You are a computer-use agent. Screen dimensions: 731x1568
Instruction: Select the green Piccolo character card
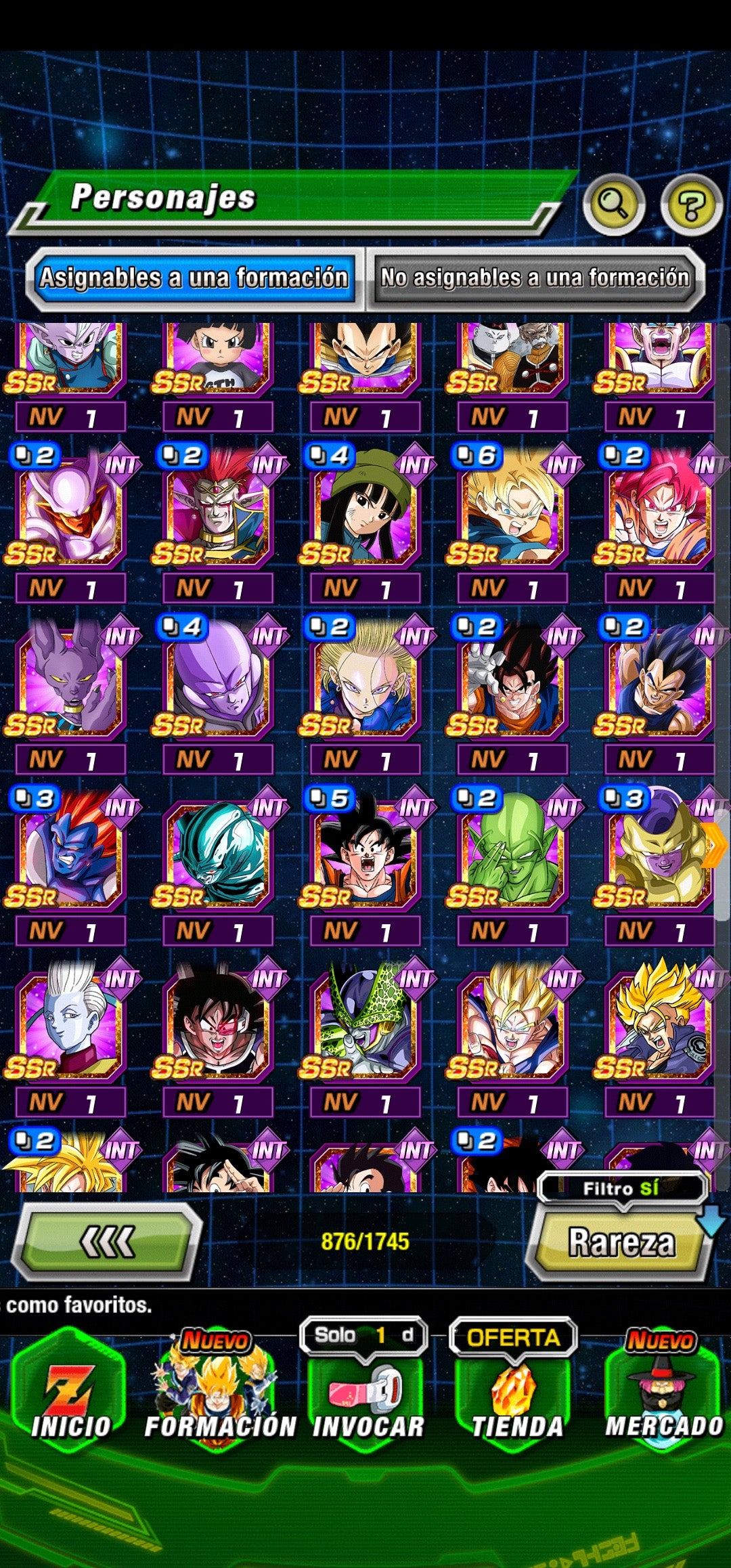pos(512,853)
